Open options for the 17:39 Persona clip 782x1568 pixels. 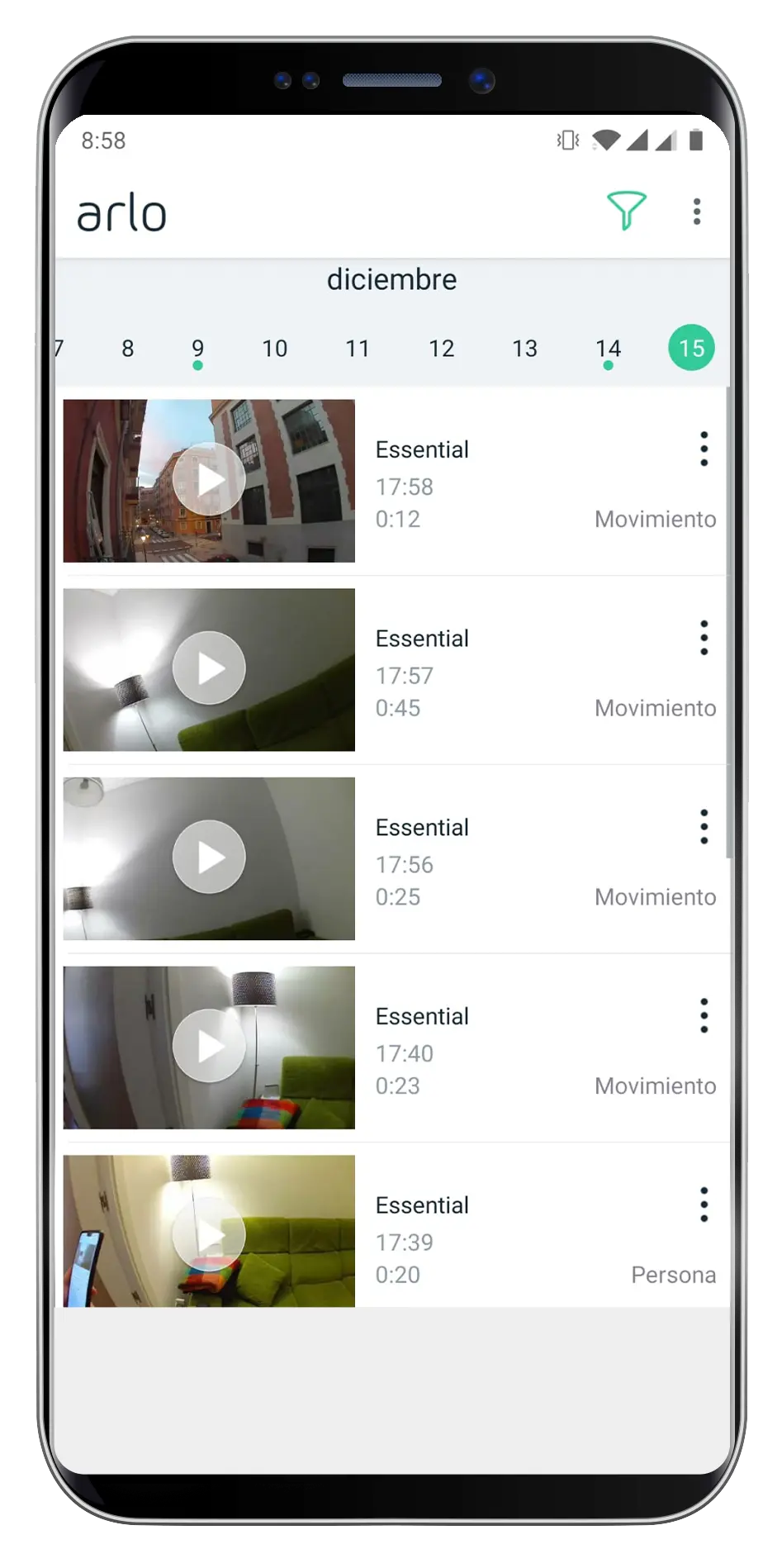704,1205
